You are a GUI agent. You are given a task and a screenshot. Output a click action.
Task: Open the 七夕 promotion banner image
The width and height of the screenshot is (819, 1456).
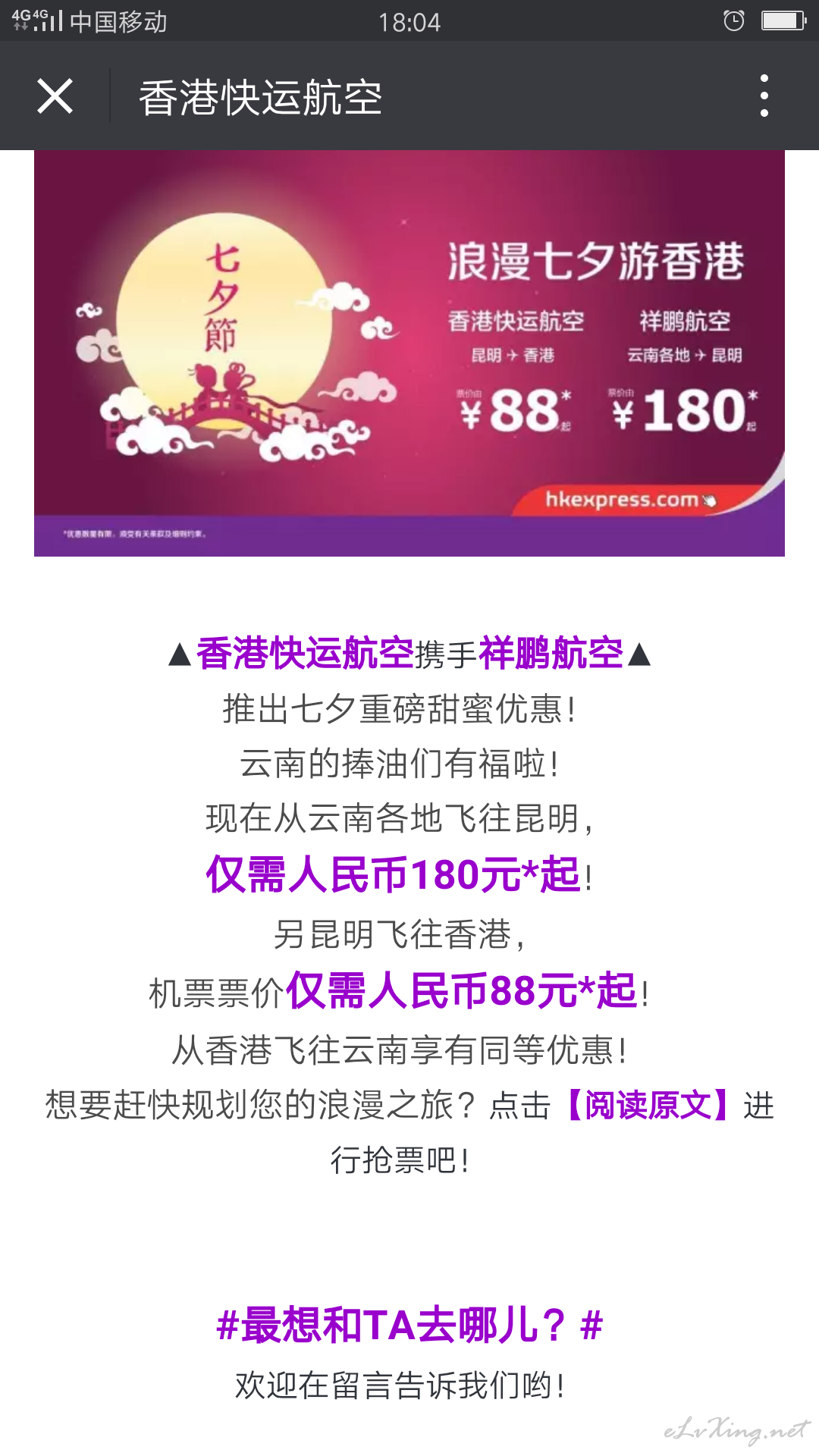(409, 353)
